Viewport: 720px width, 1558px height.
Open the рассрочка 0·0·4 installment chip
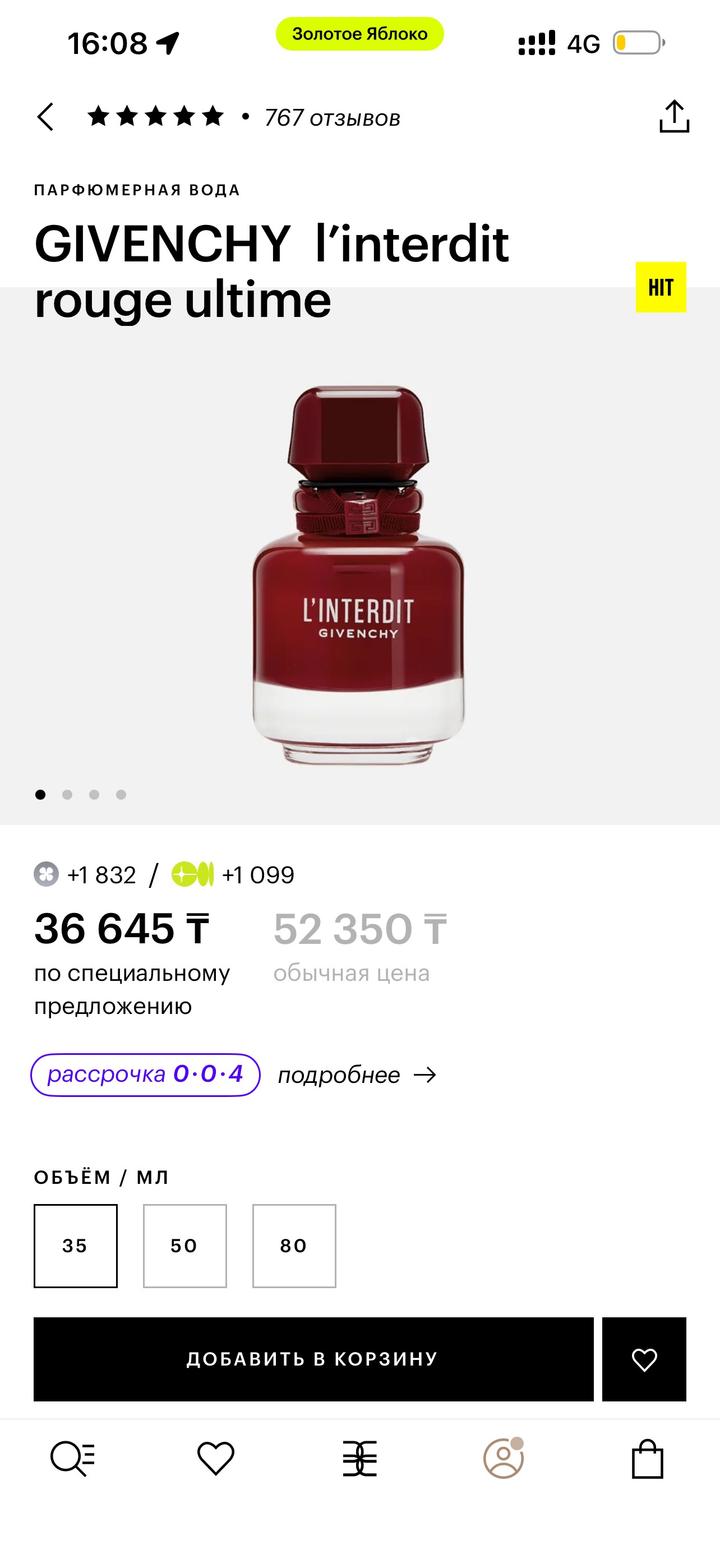click(146, 1075)
